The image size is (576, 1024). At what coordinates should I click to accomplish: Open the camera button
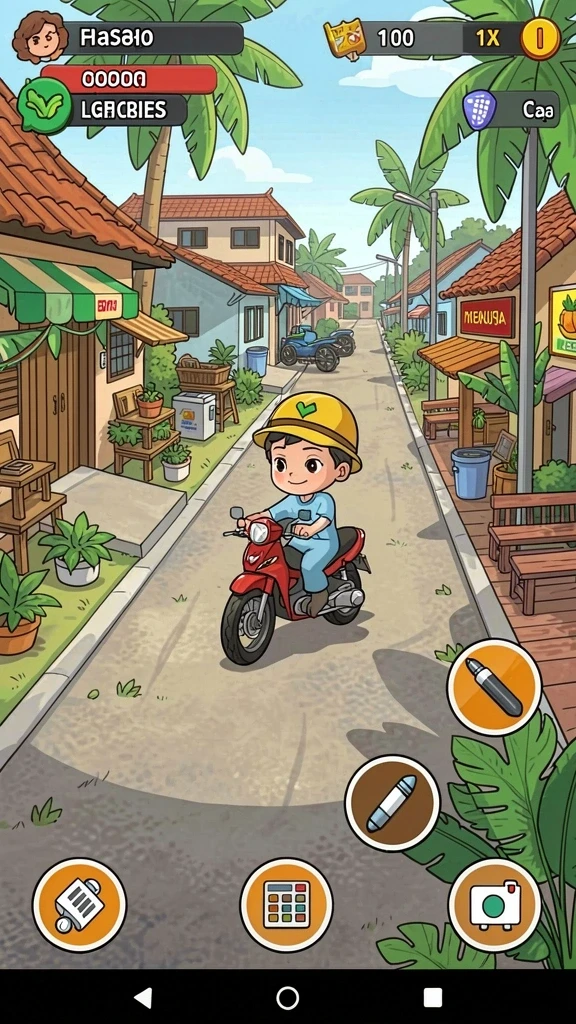pos(494,905)
